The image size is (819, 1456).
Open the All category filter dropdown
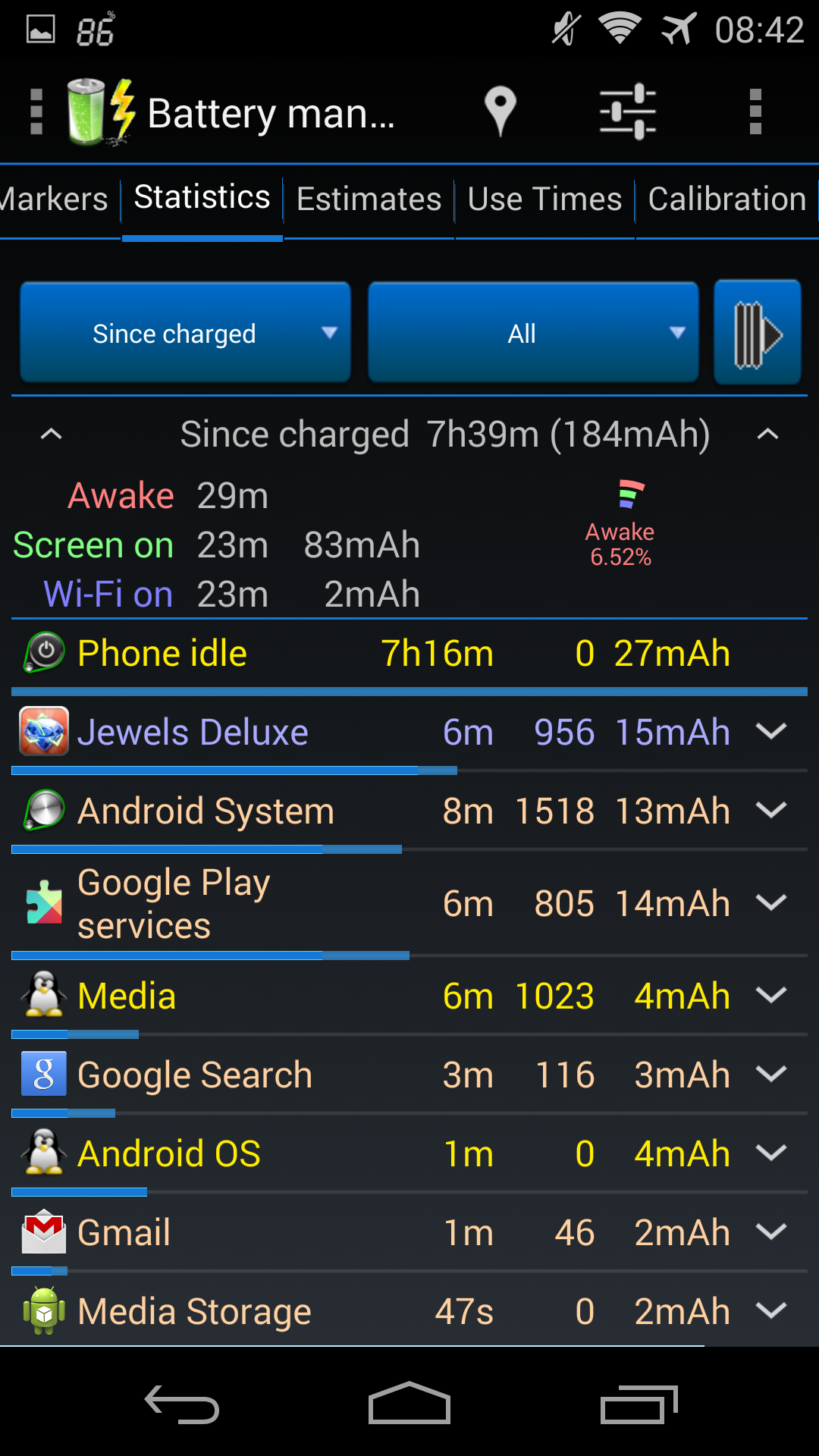(x=532, y=331)
